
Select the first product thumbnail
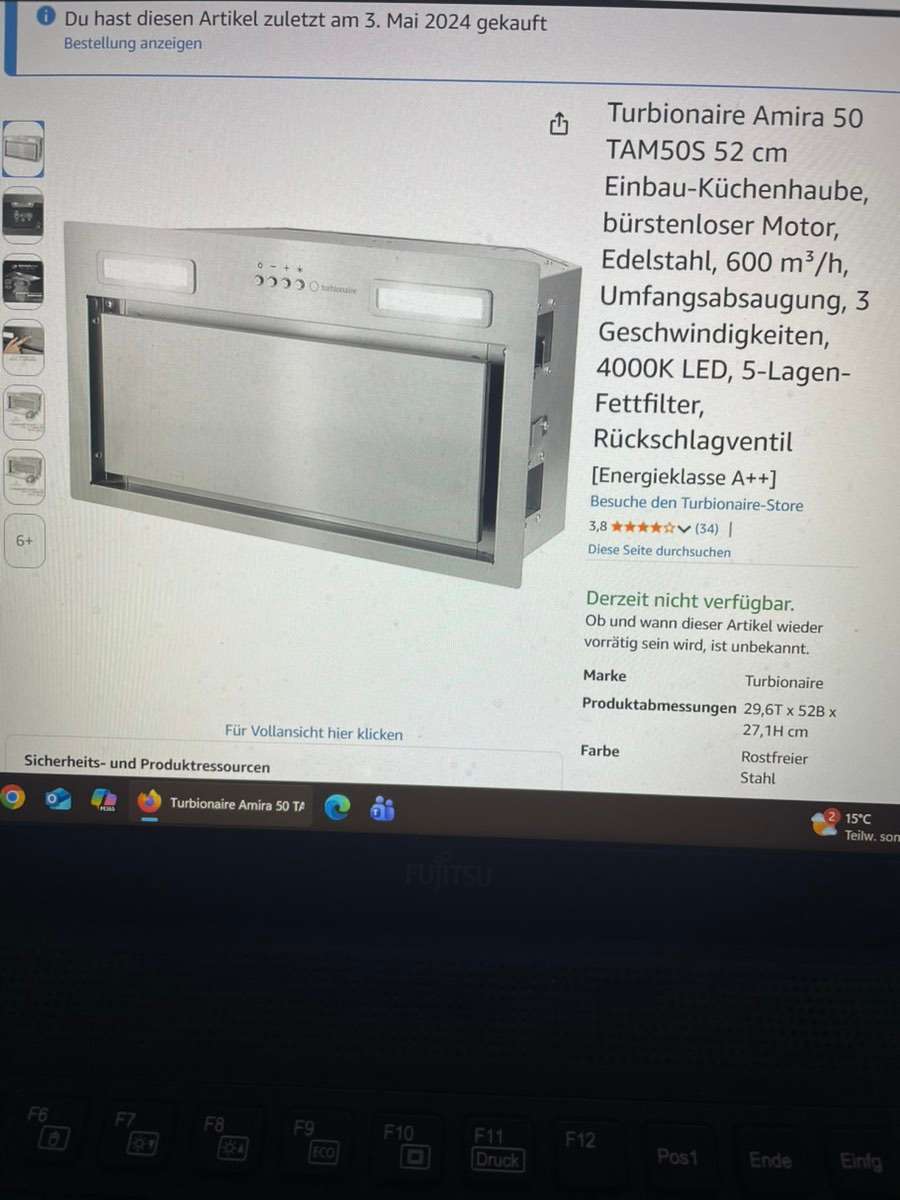coord(23,149)
